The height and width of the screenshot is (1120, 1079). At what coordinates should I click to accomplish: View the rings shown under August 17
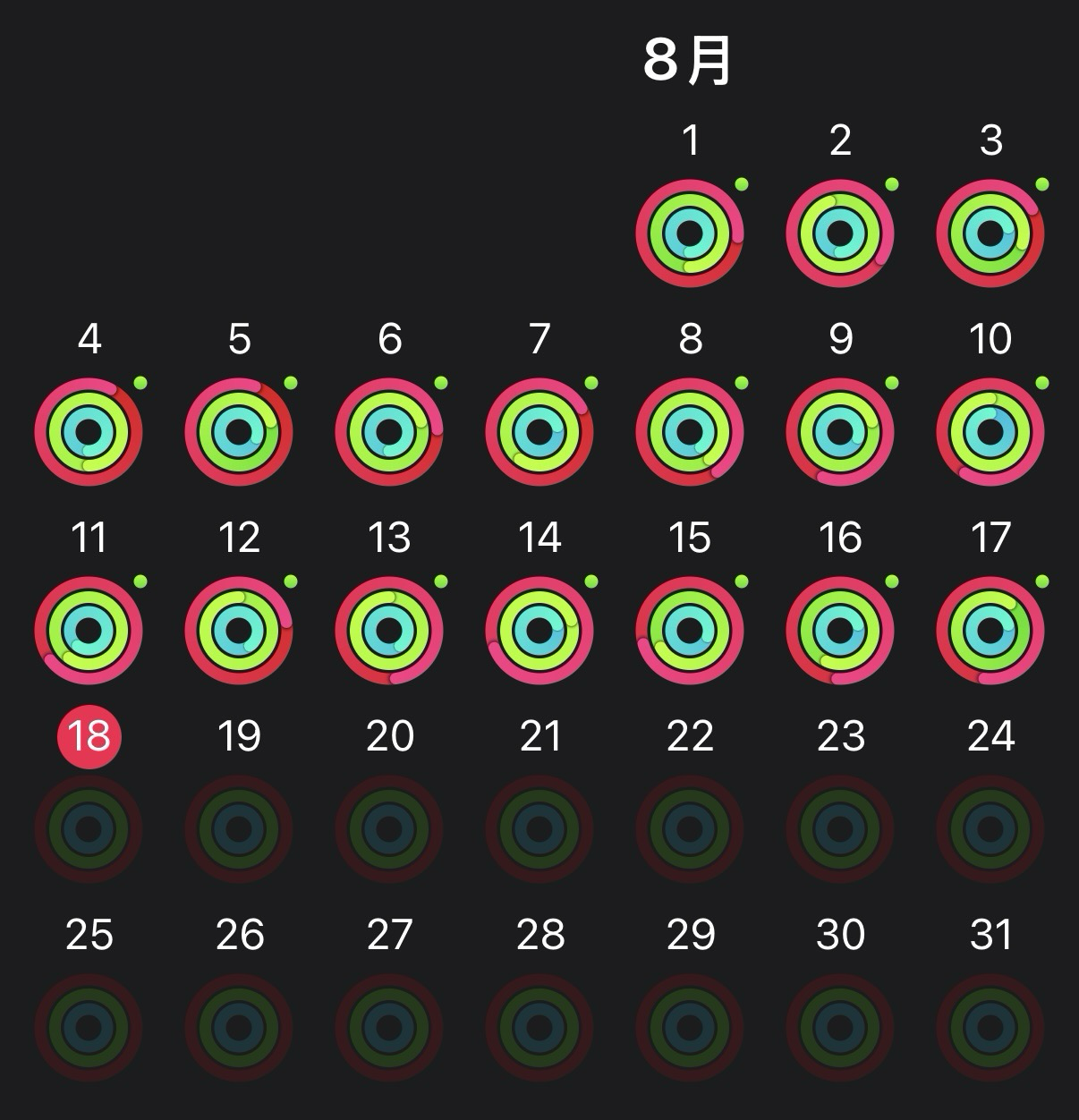point(990,632)
